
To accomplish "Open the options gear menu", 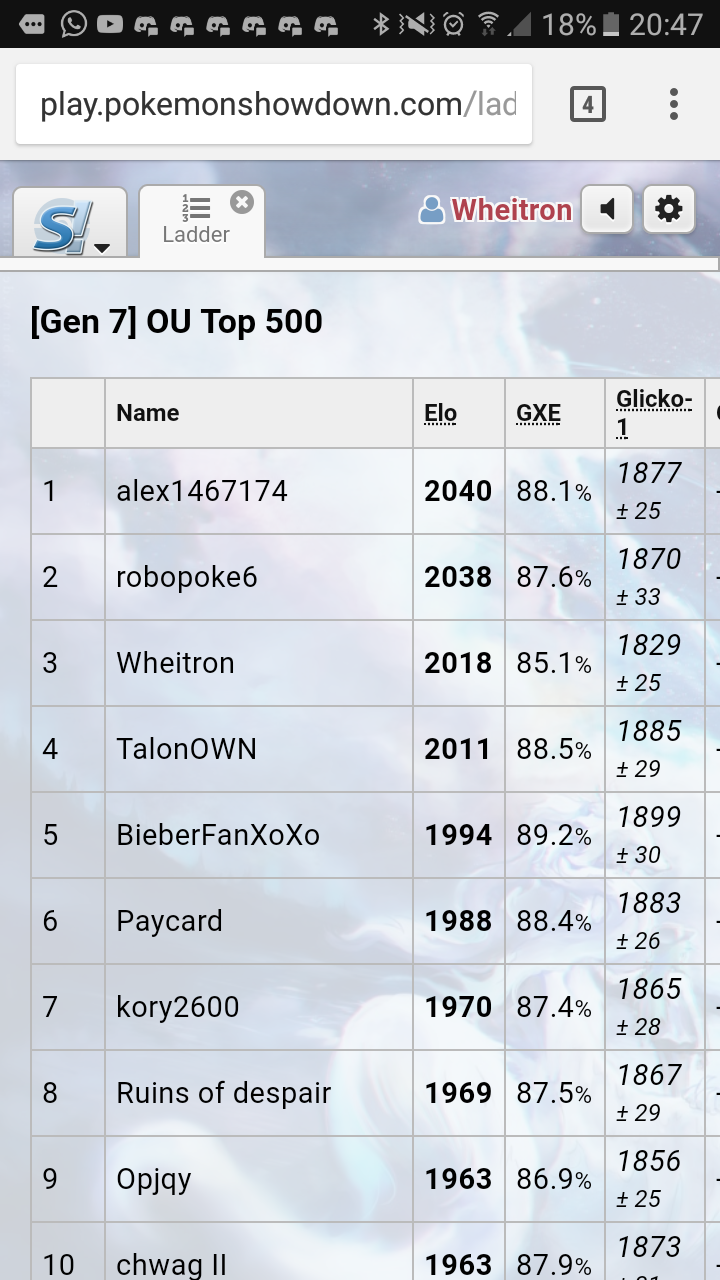I will pos(668,209).
